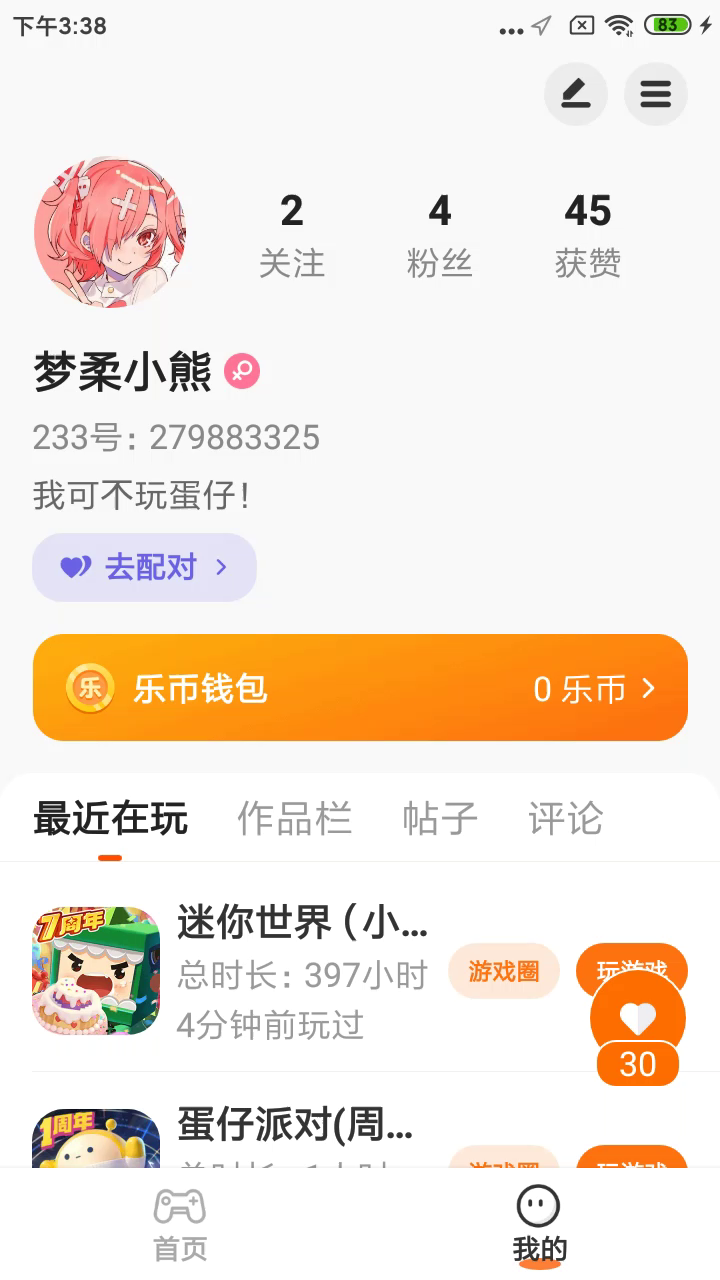The width and height of the screenshot is (720, 1280).
Task: Open the 乐币钱包 wallet
Action: [360, 688]
